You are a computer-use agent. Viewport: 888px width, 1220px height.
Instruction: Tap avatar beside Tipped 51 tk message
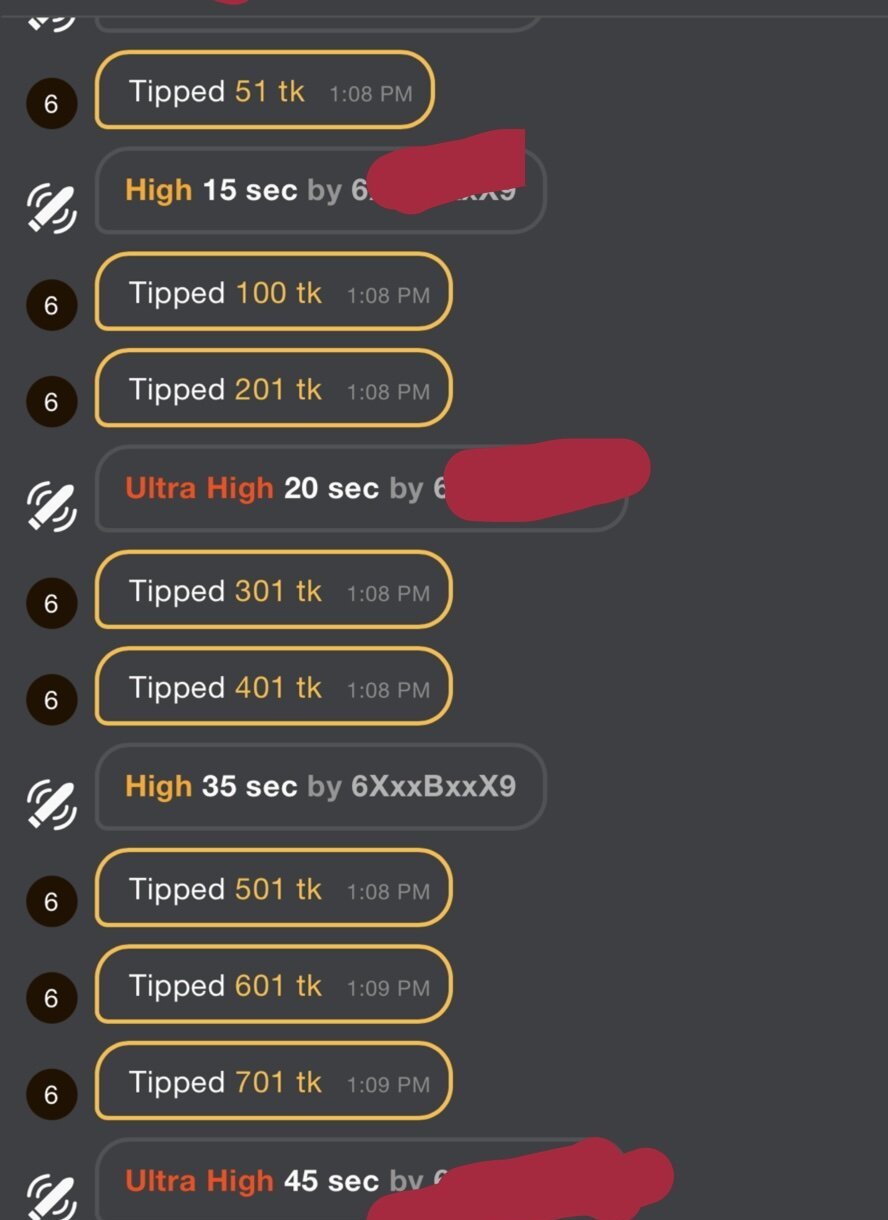pyautogui.click(x=51, y=103)
